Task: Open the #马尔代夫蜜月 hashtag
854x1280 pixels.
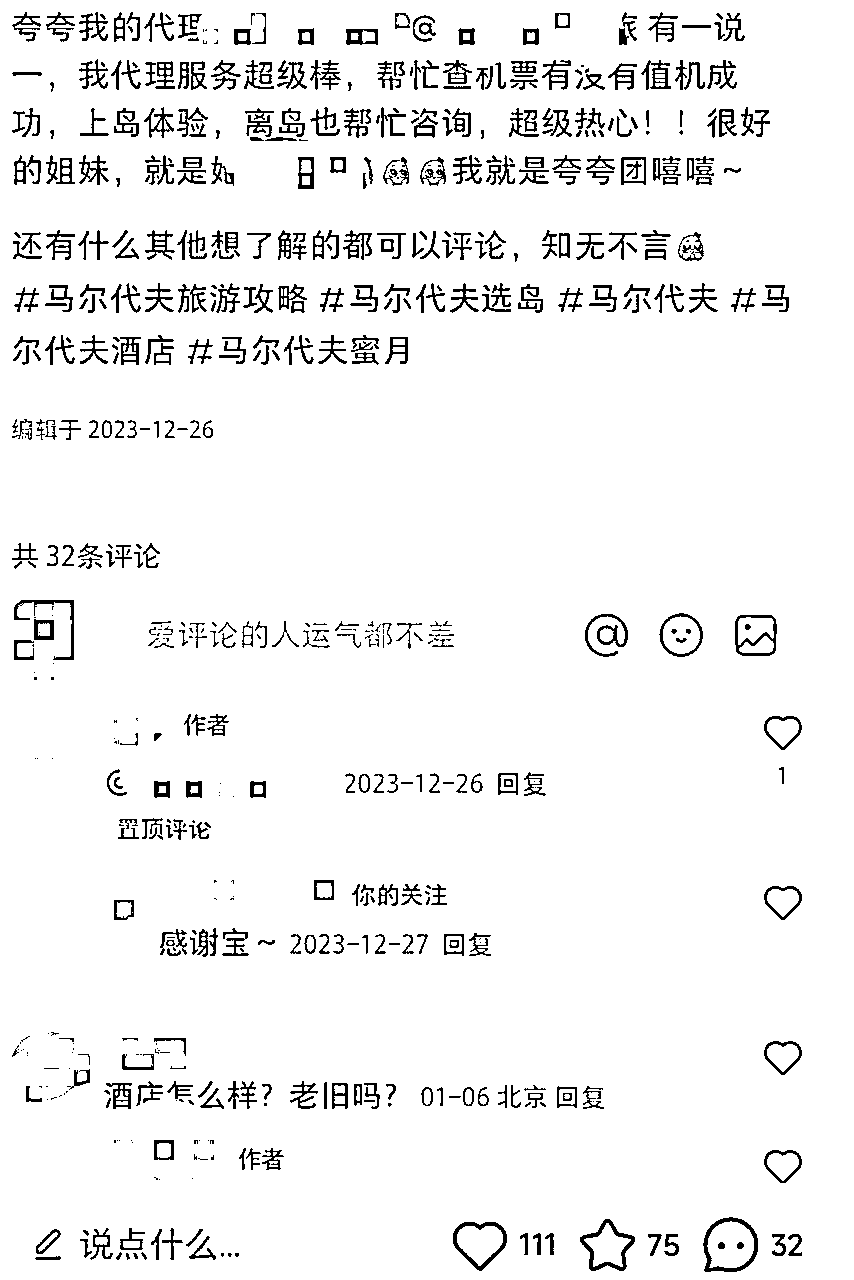Action: click(x=300, y=350)
